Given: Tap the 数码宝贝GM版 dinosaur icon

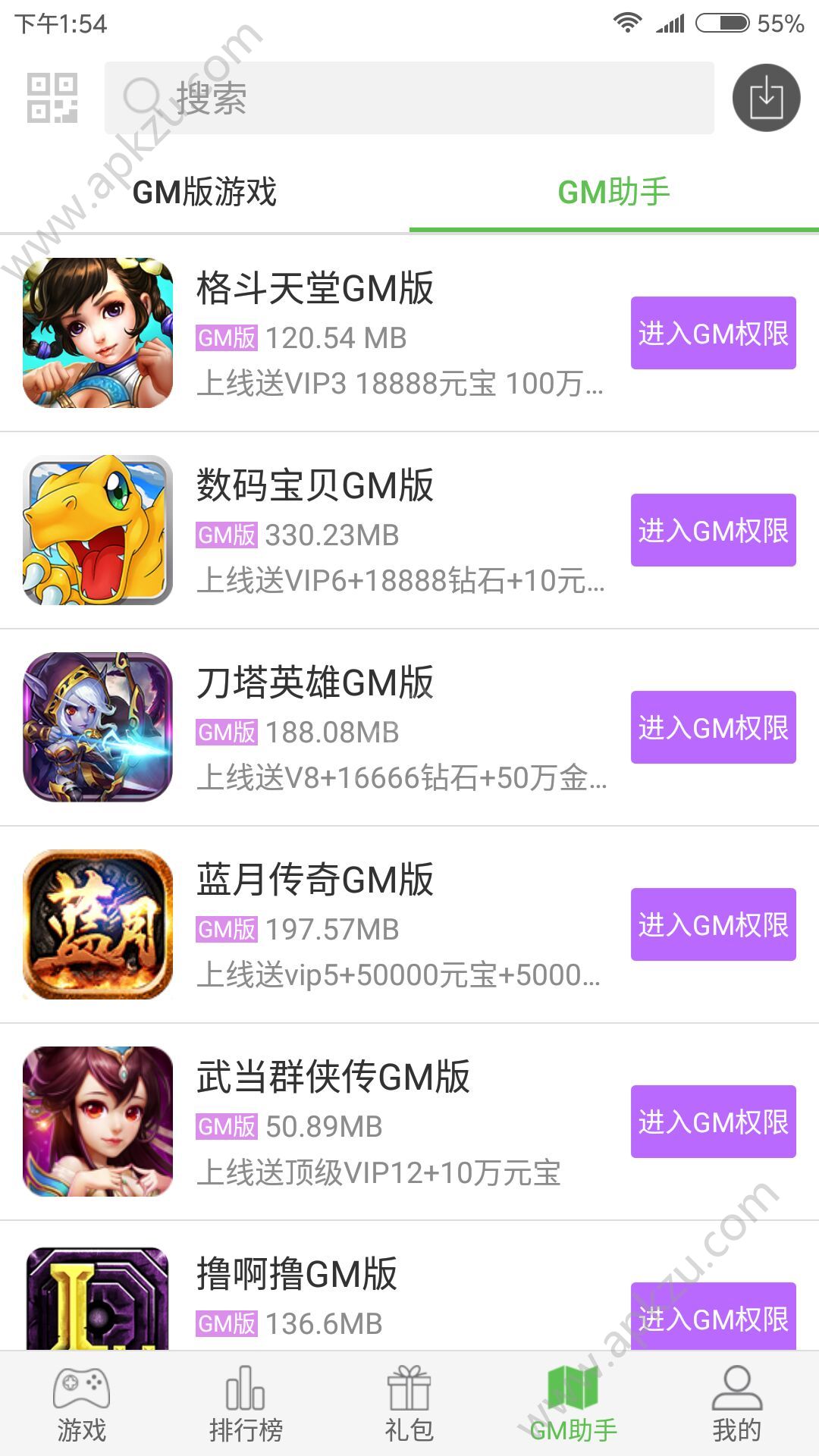Looking at the screenshot, I should (x=99, y=535).
